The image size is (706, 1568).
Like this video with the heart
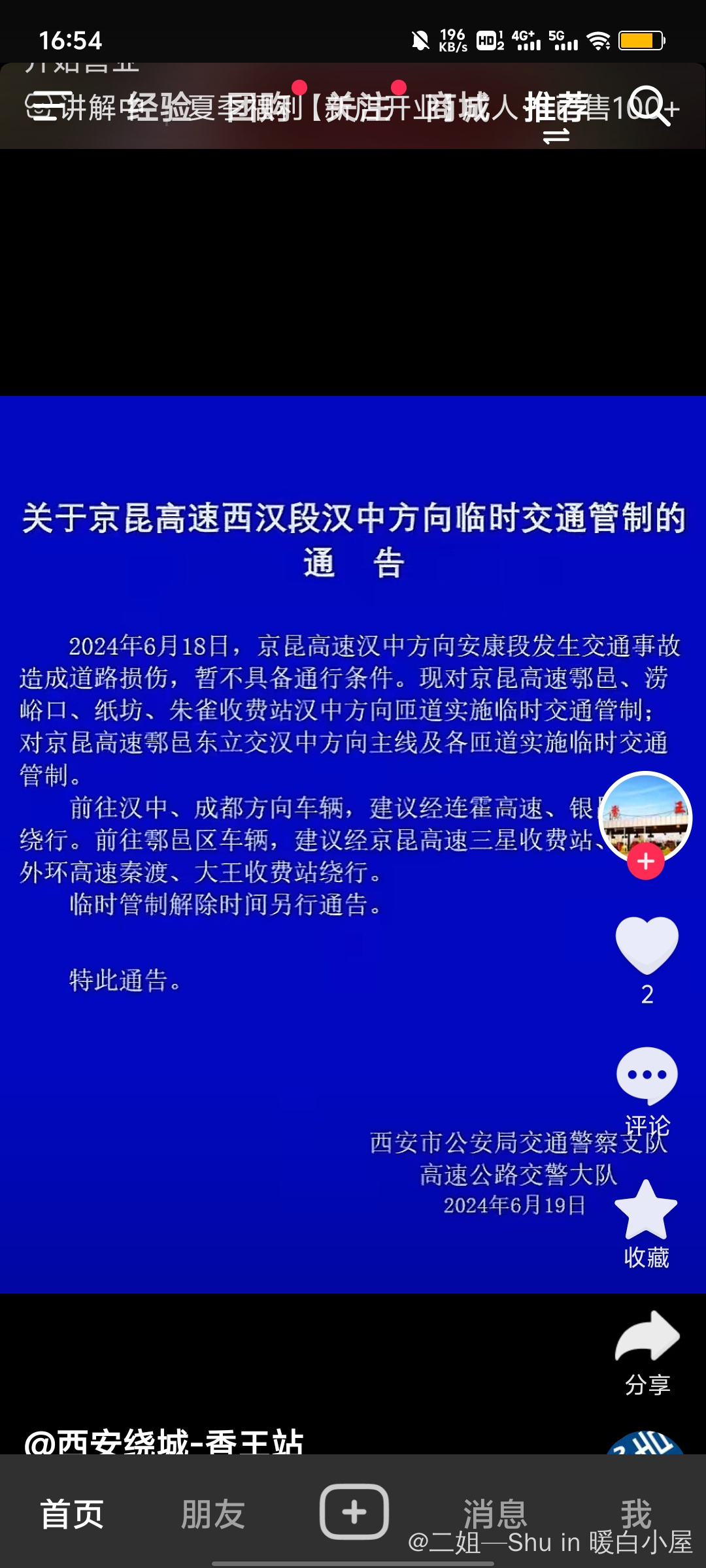pos(647,944)
